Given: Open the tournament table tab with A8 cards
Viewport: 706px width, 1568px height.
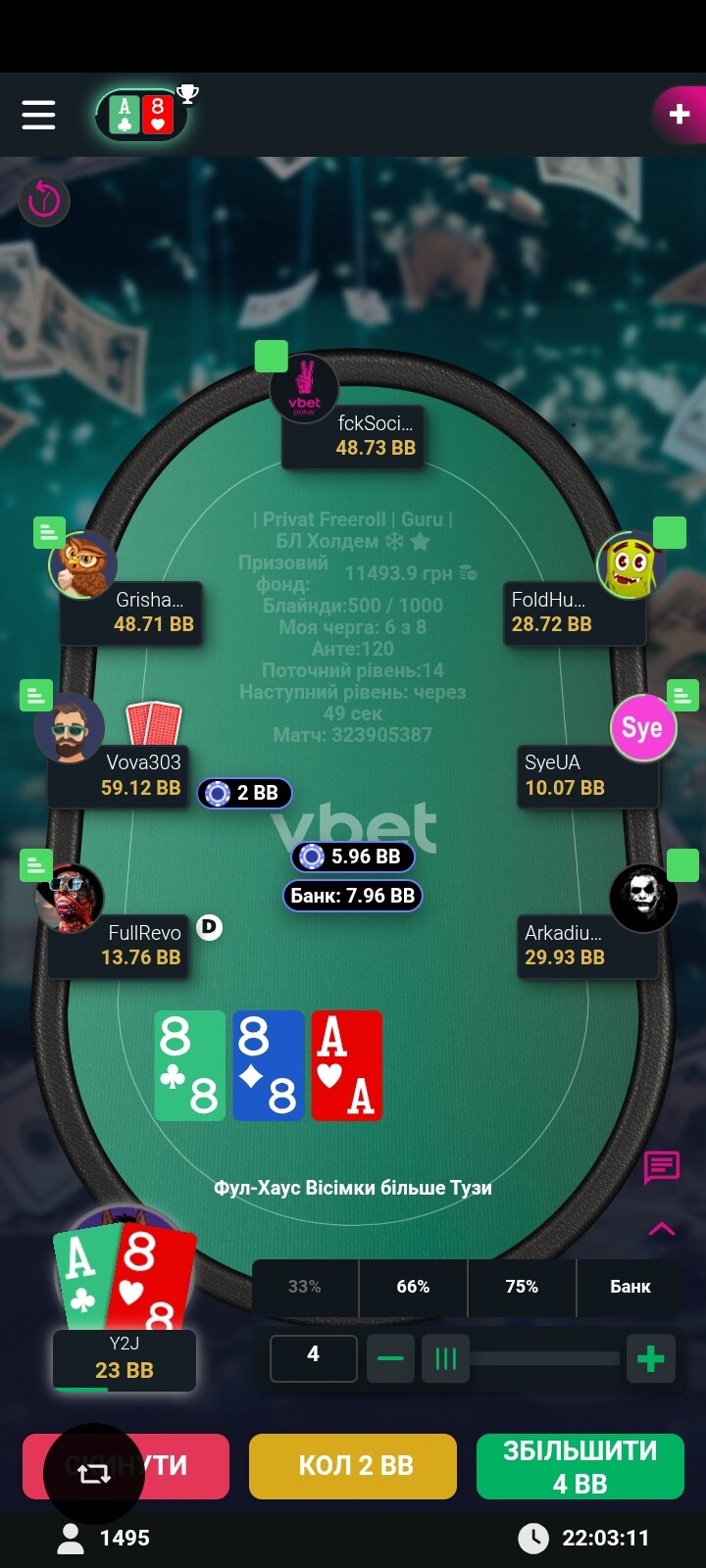Looking at the screenshot, I should pyautogui.click(x=142, y=115).
